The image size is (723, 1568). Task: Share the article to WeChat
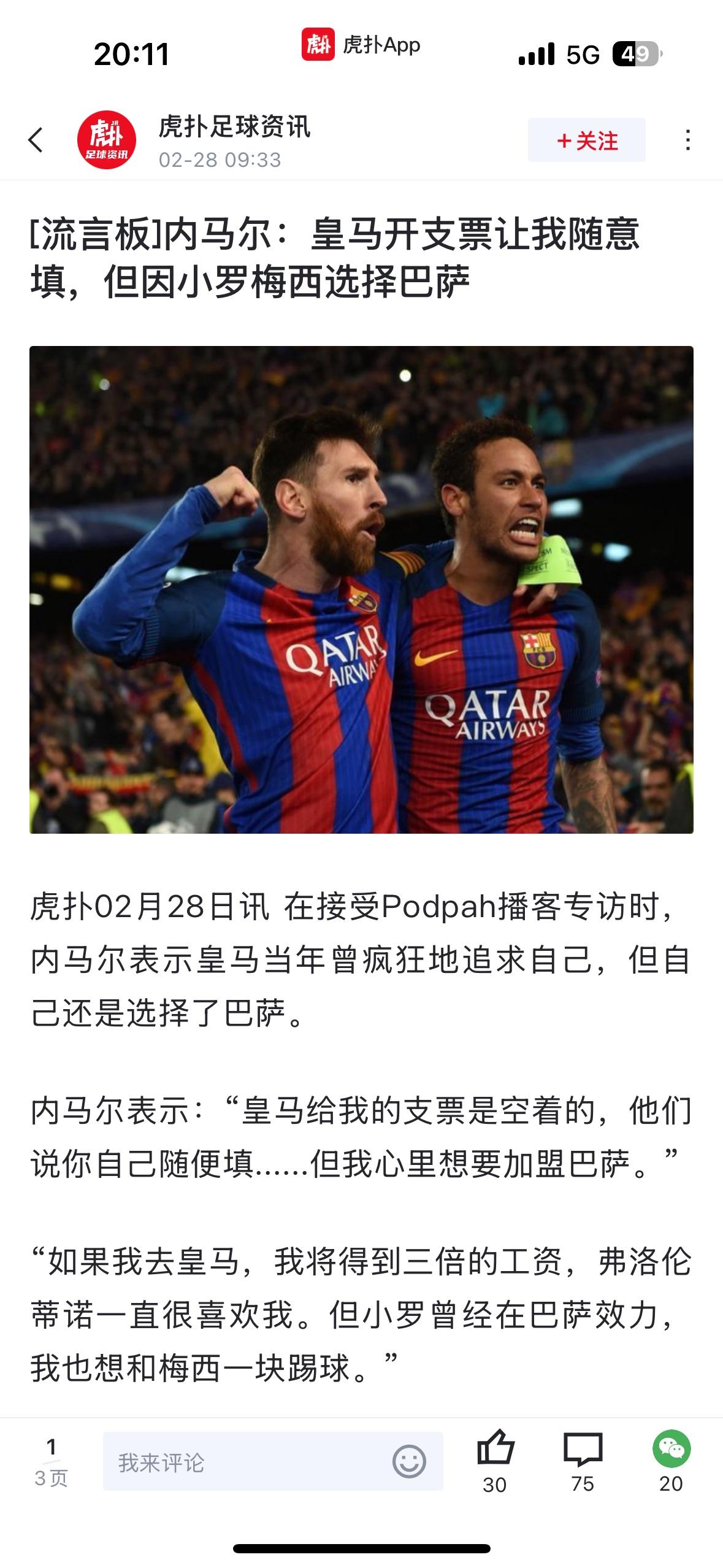[671, 1450]
